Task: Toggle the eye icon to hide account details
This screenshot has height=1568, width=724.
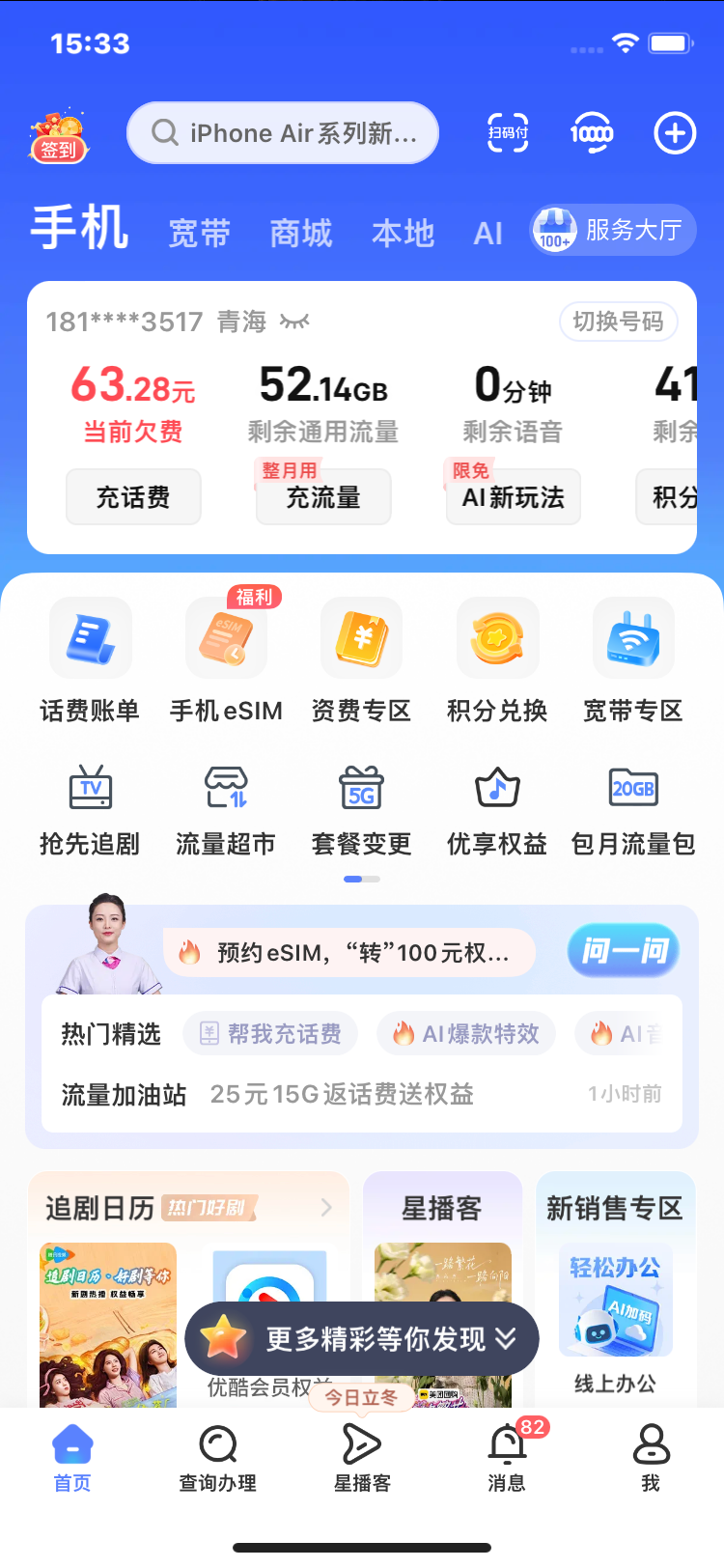Action: (292, 322)
